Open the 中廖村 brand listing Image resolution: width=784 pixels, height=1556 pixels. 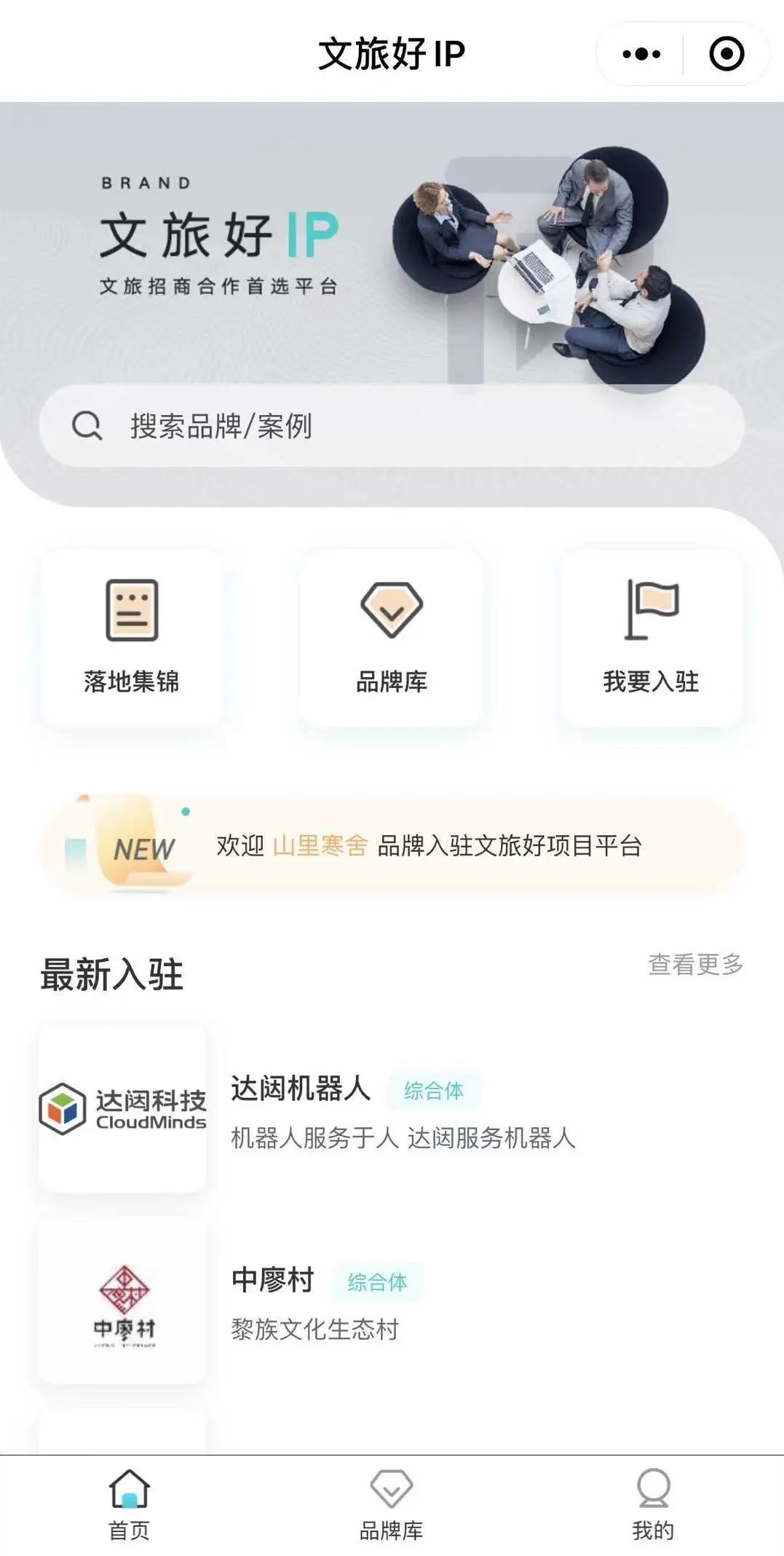pyautogui.click(x=392, y=1300)
